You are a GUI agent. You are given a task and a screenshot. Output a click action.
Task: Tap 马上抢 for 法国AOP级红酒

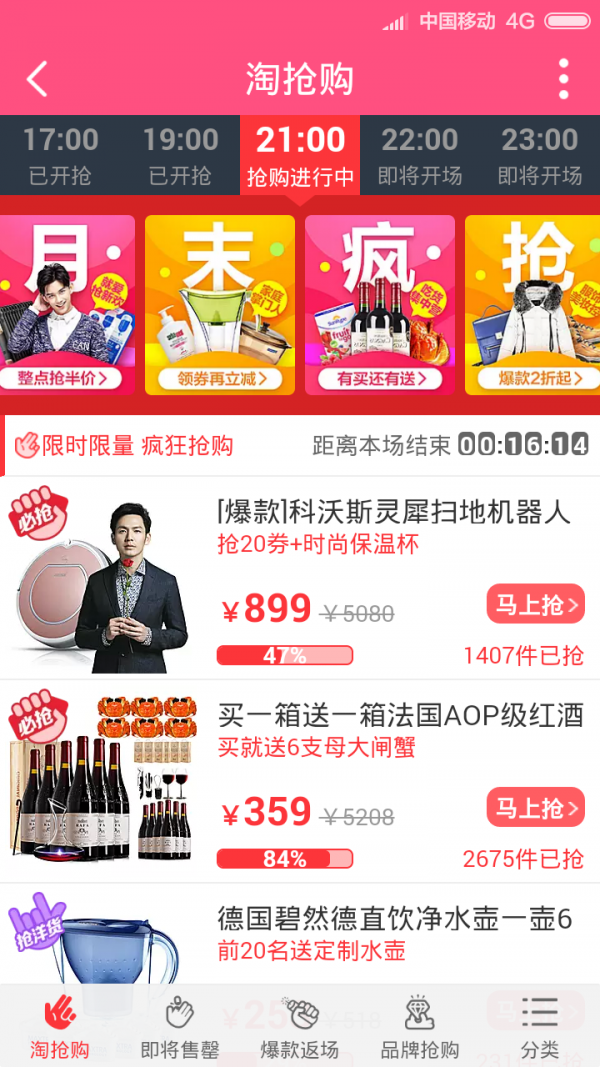tap(535, 807)
